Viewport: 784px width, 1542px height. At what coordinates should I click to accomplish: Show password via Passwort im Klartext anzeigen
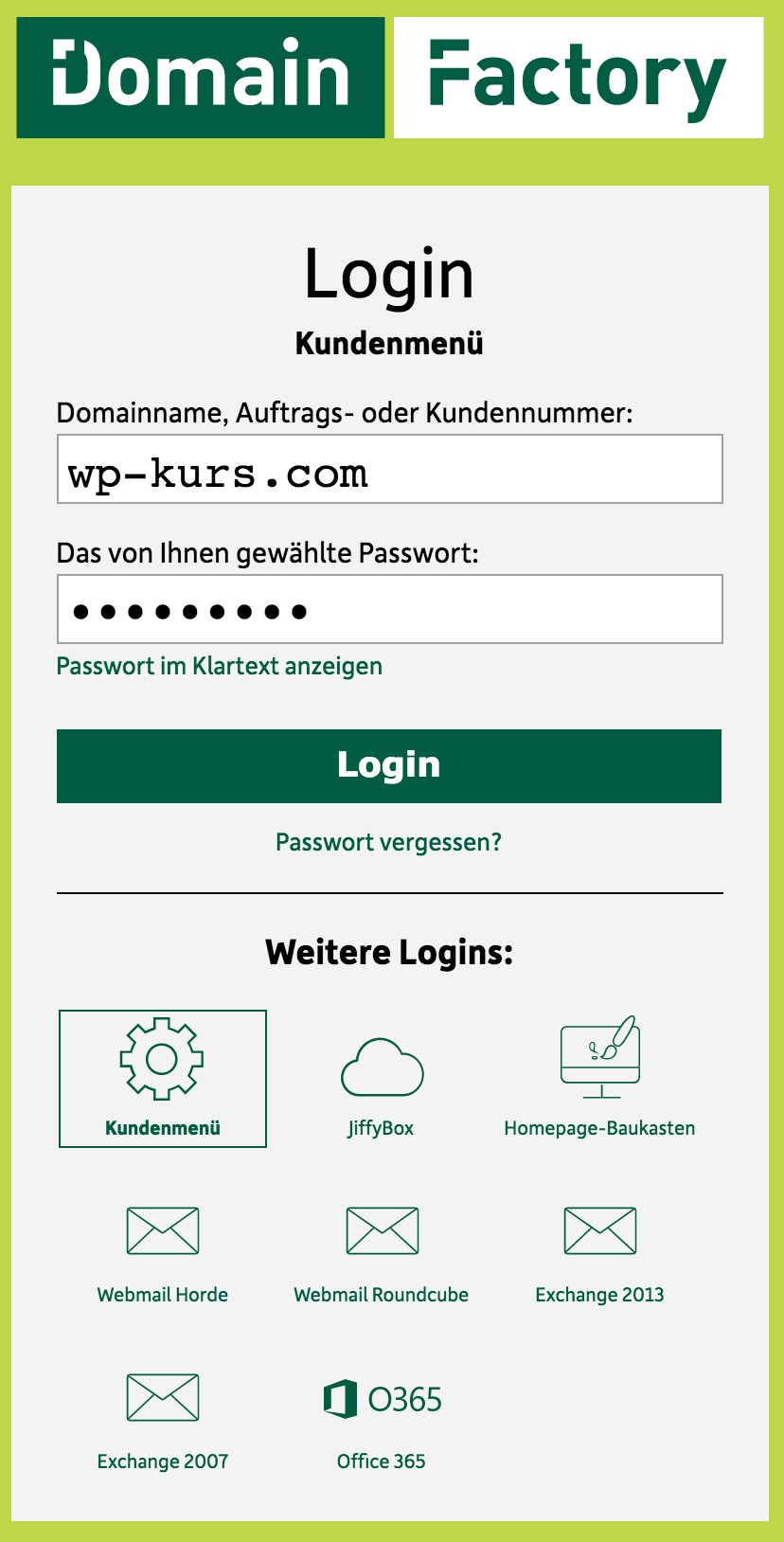click(219, 666)
